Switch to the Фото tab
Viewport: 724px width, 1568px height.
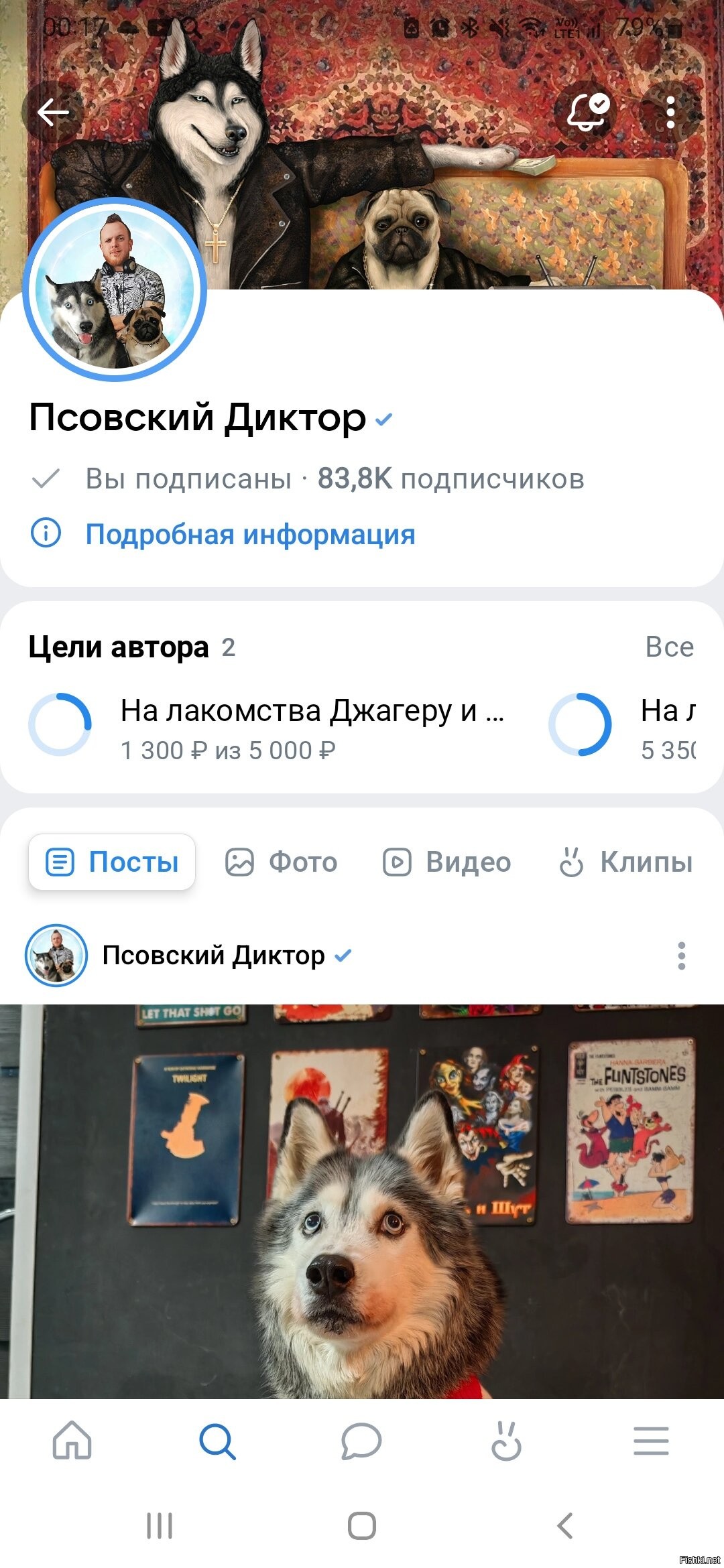pos(282,862)
